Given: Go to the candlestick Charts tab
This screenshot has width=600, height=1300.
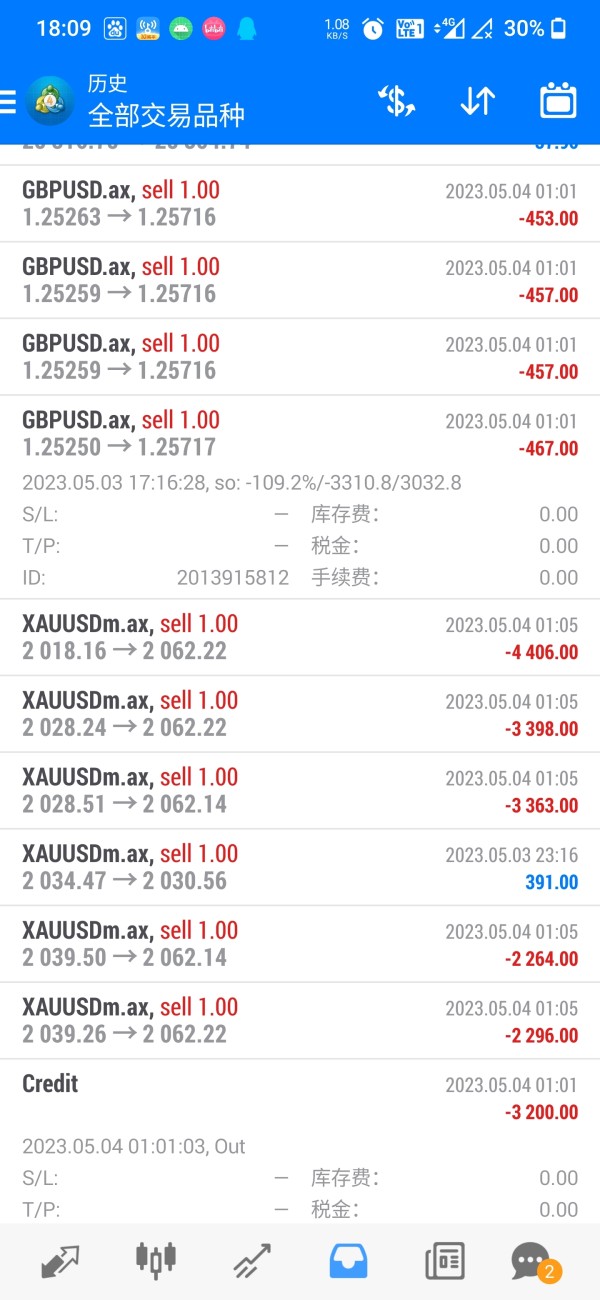Looking at the screenshot, I should (156, 1261).
